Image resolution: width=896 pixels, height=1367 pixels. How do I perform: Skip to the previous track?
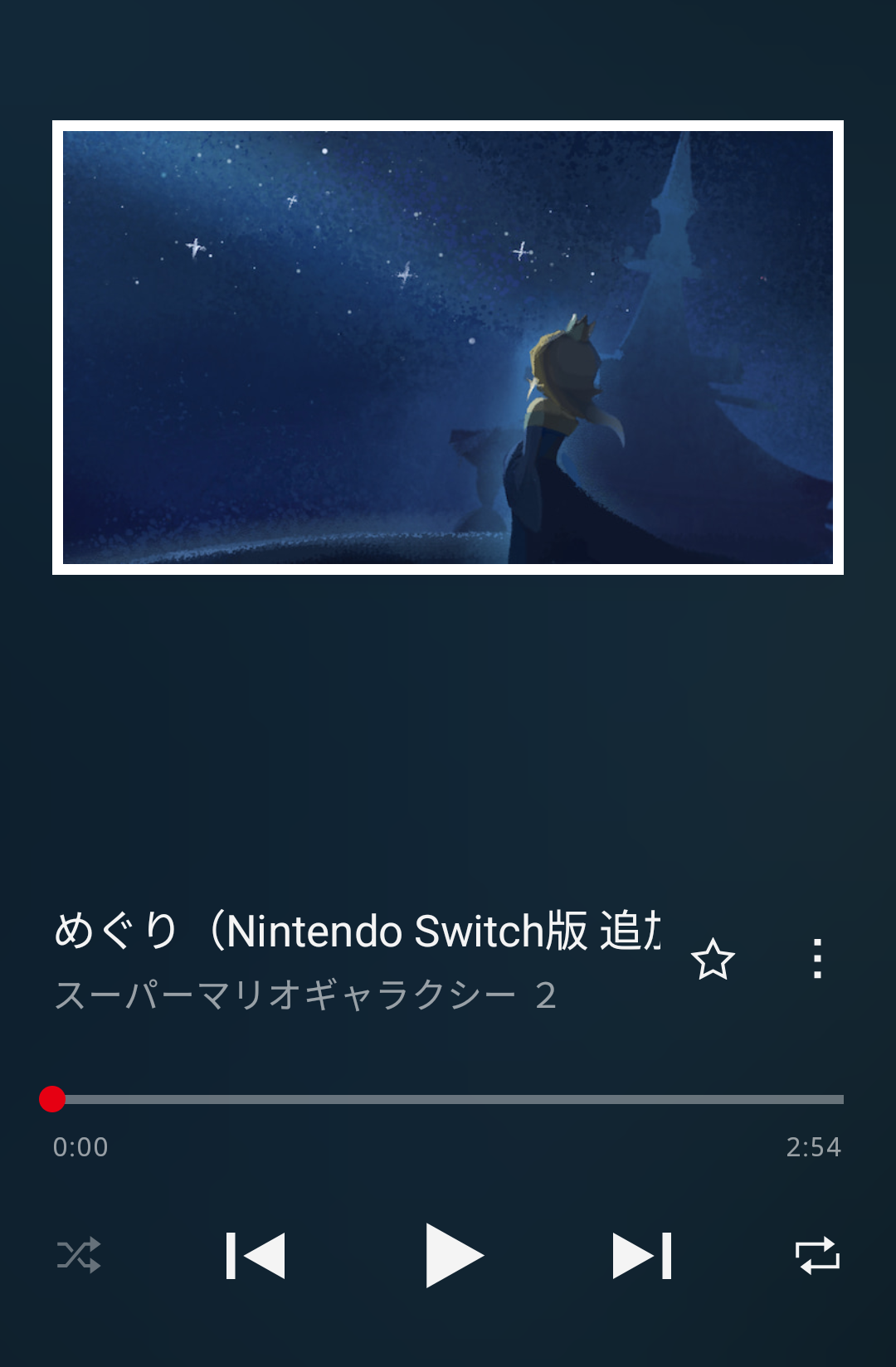256,1255
